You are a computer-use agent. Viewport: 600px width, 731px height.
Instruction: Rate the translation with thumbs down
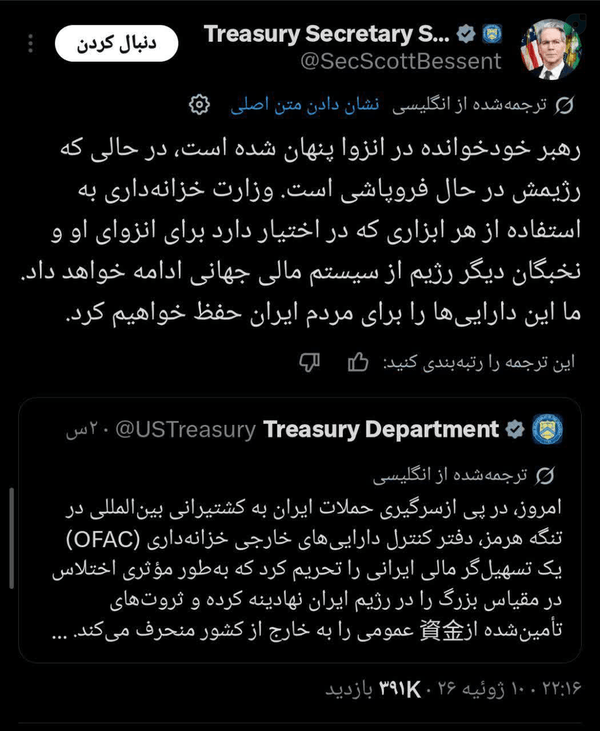310,362
